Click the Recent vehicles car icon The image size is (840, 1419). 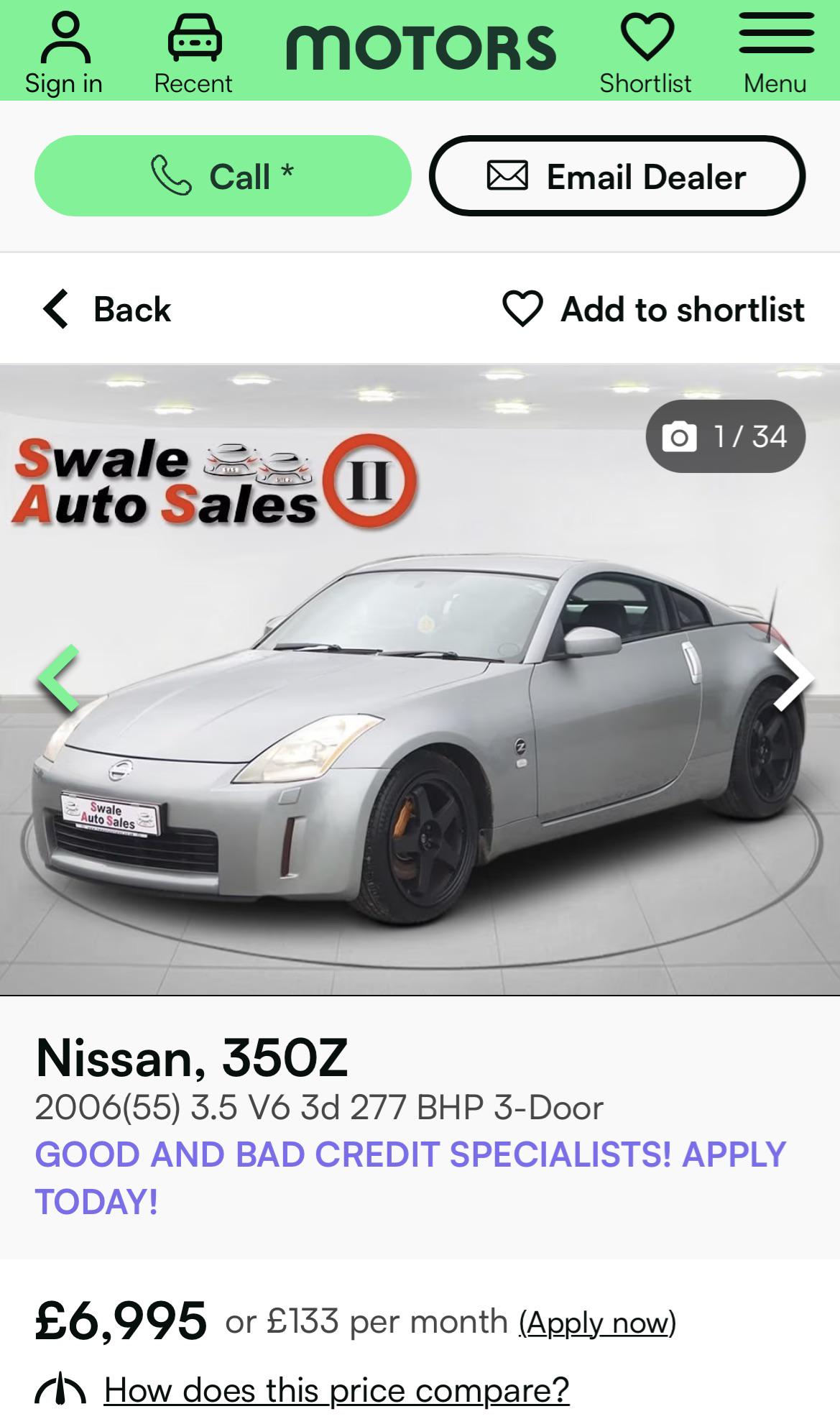click(x=193, y=36)
